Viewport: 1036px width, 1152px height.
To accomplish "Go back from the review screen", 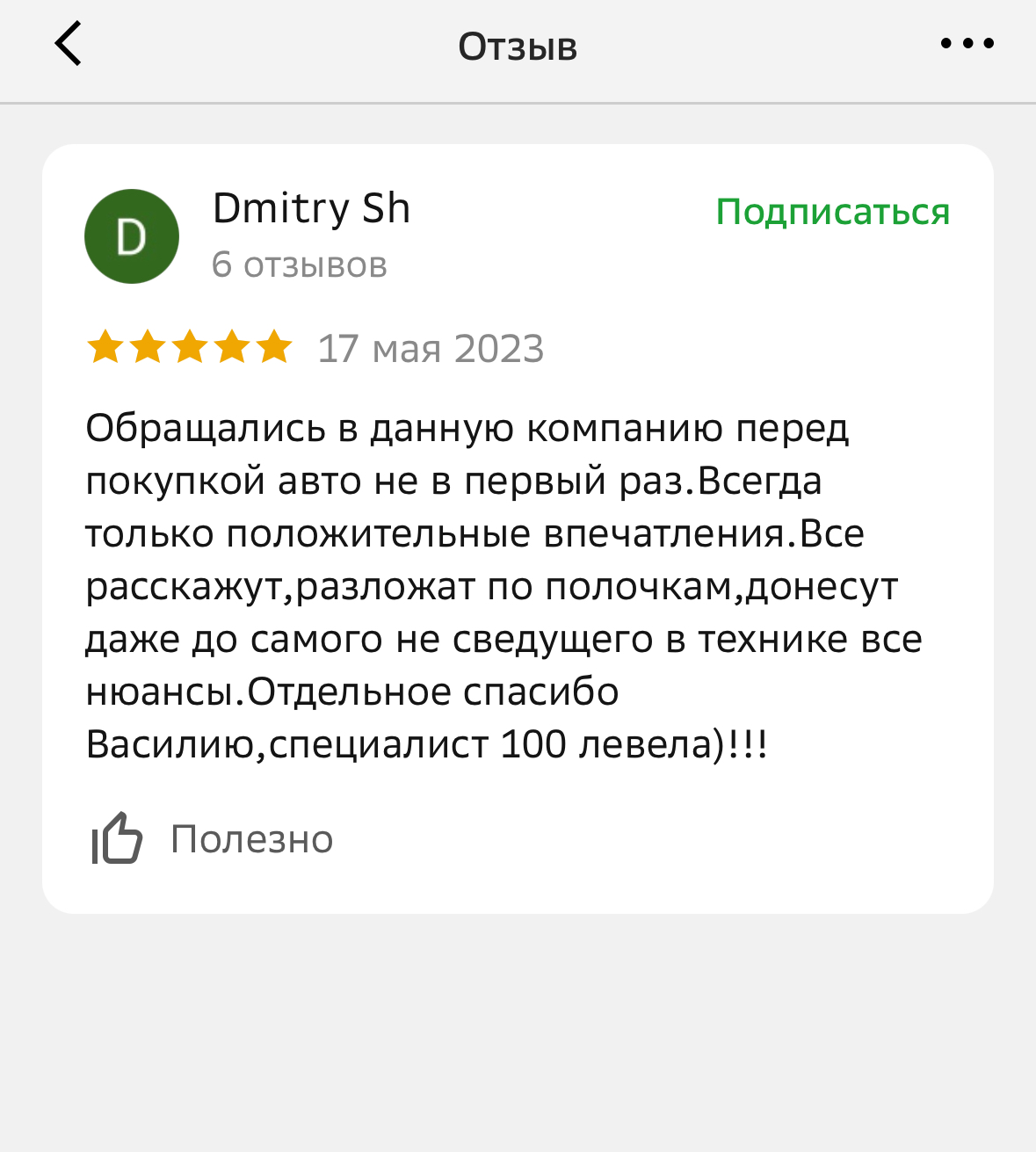I will point(69,44).
